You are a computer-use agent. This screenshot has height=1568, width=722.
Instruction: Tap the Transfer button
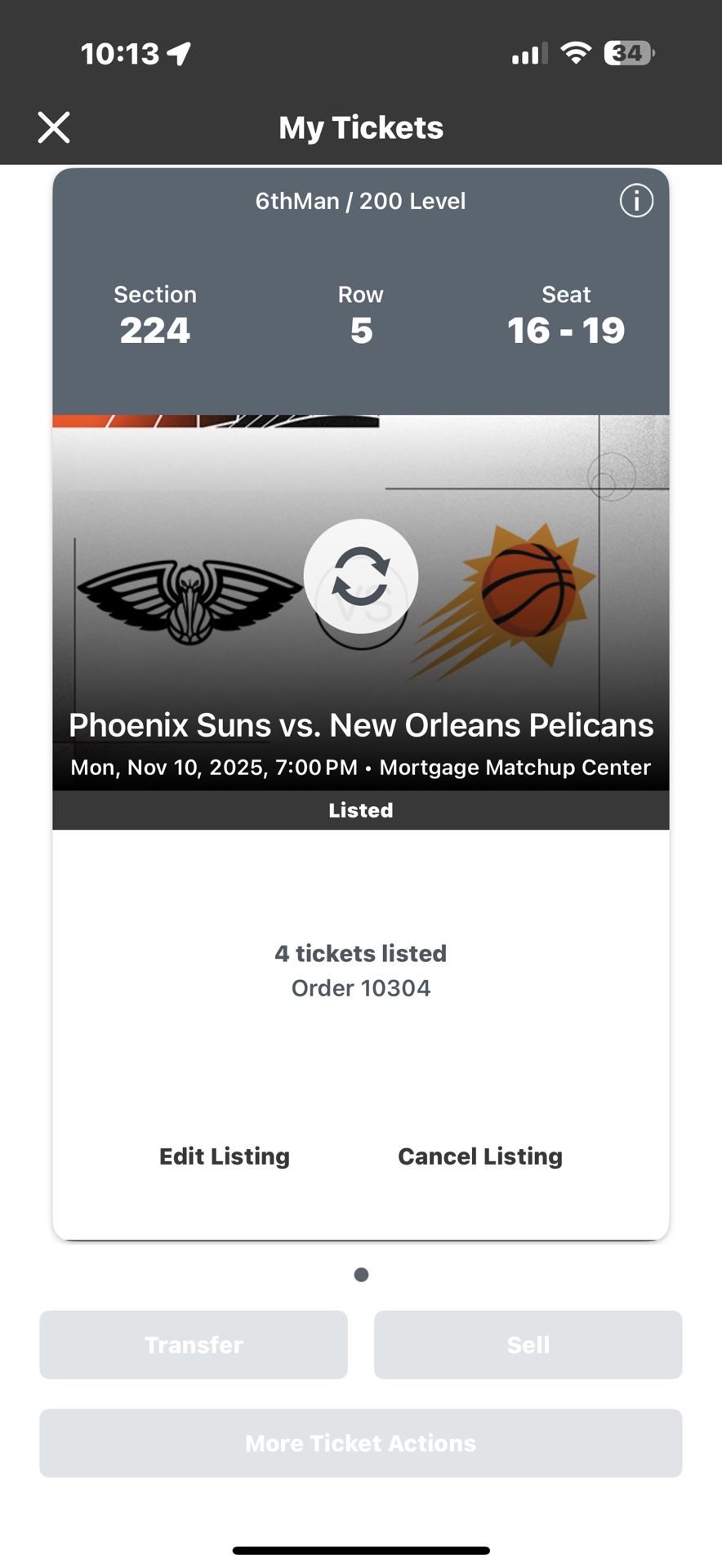193,1344
